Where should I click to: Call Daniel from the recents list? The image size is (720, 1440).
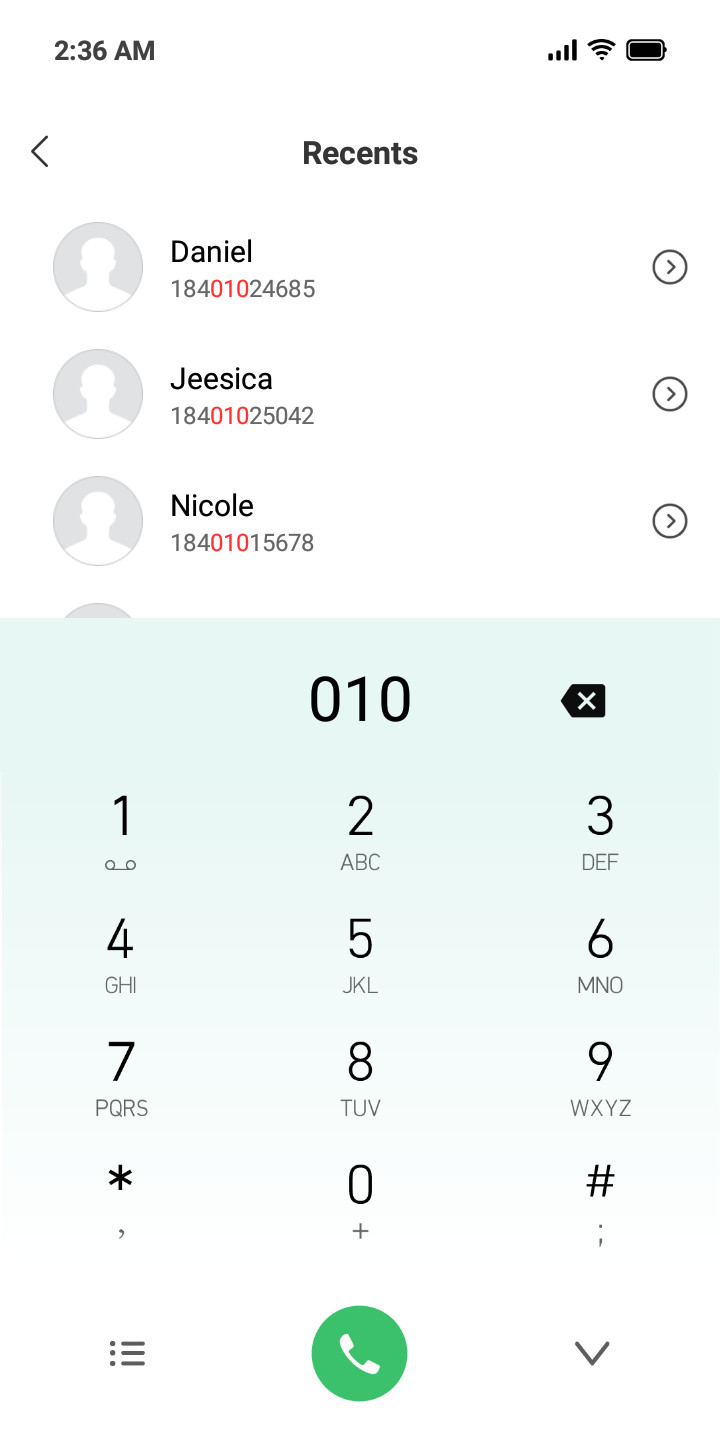360,268
